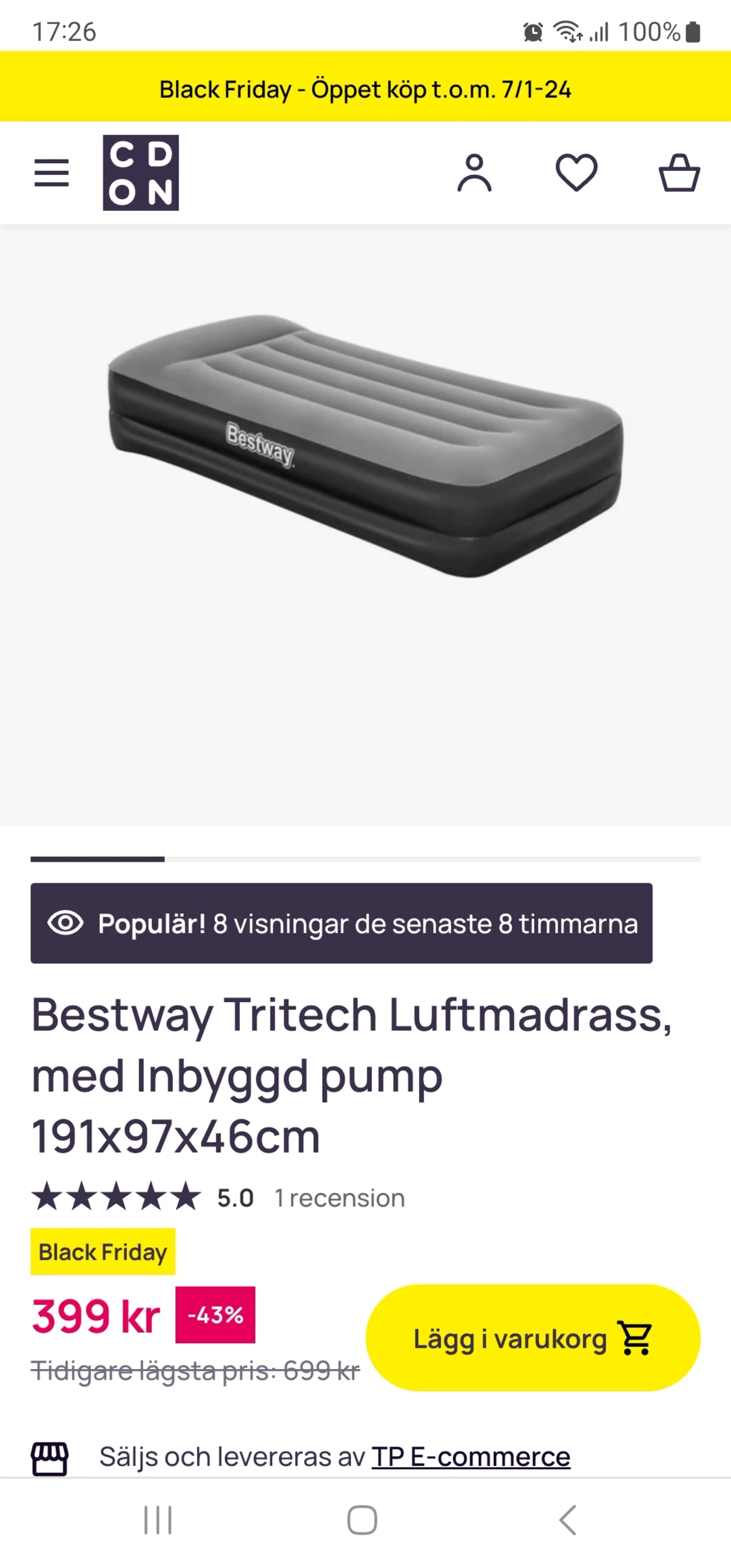The image size is (731, 1568).
Task: Tap Lägg i varukorg button
Action: pos(533,1338)
